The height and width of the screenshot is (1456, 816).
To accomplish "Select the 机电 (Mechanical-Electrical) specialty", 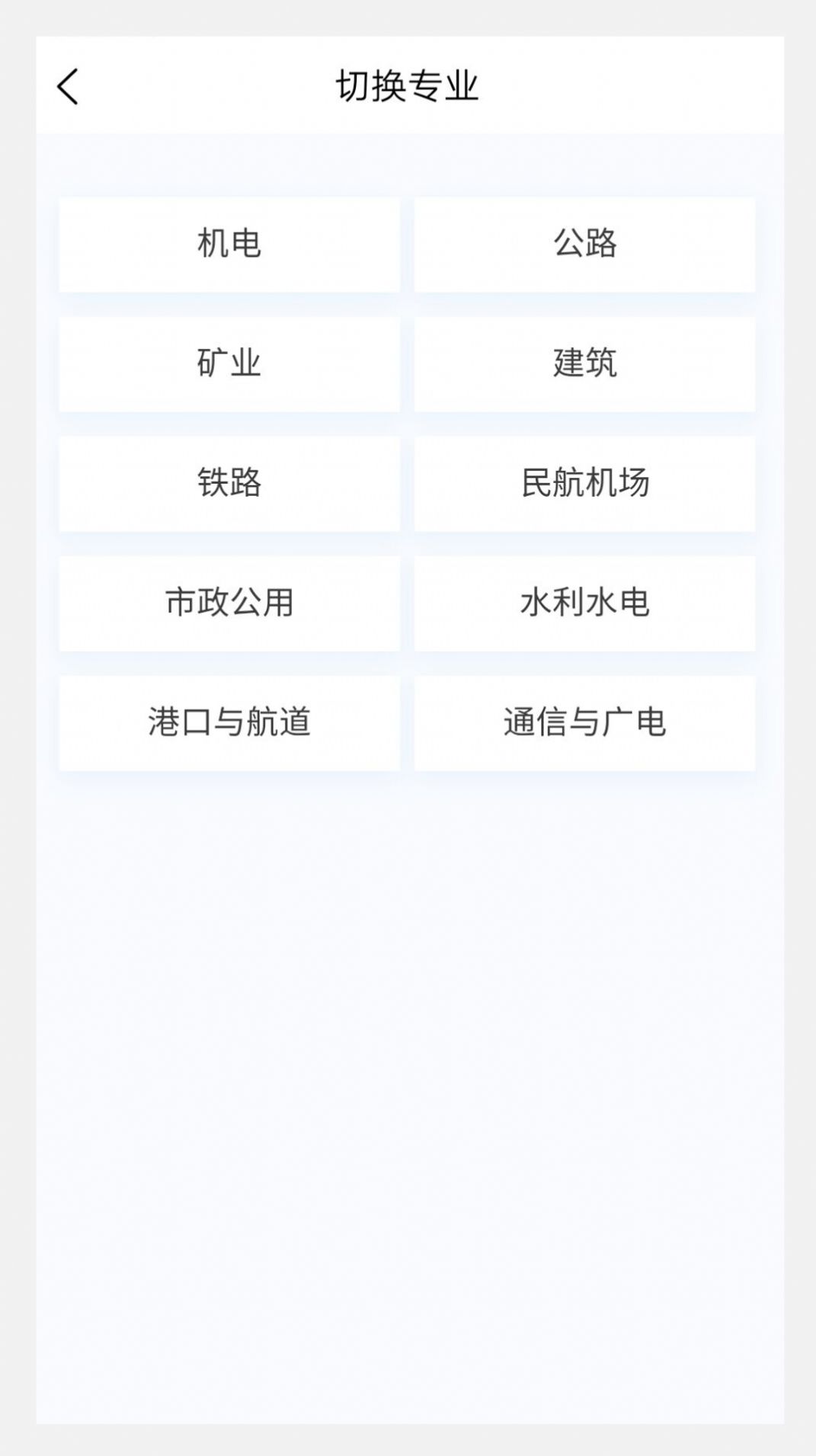I will coord(229,244).
